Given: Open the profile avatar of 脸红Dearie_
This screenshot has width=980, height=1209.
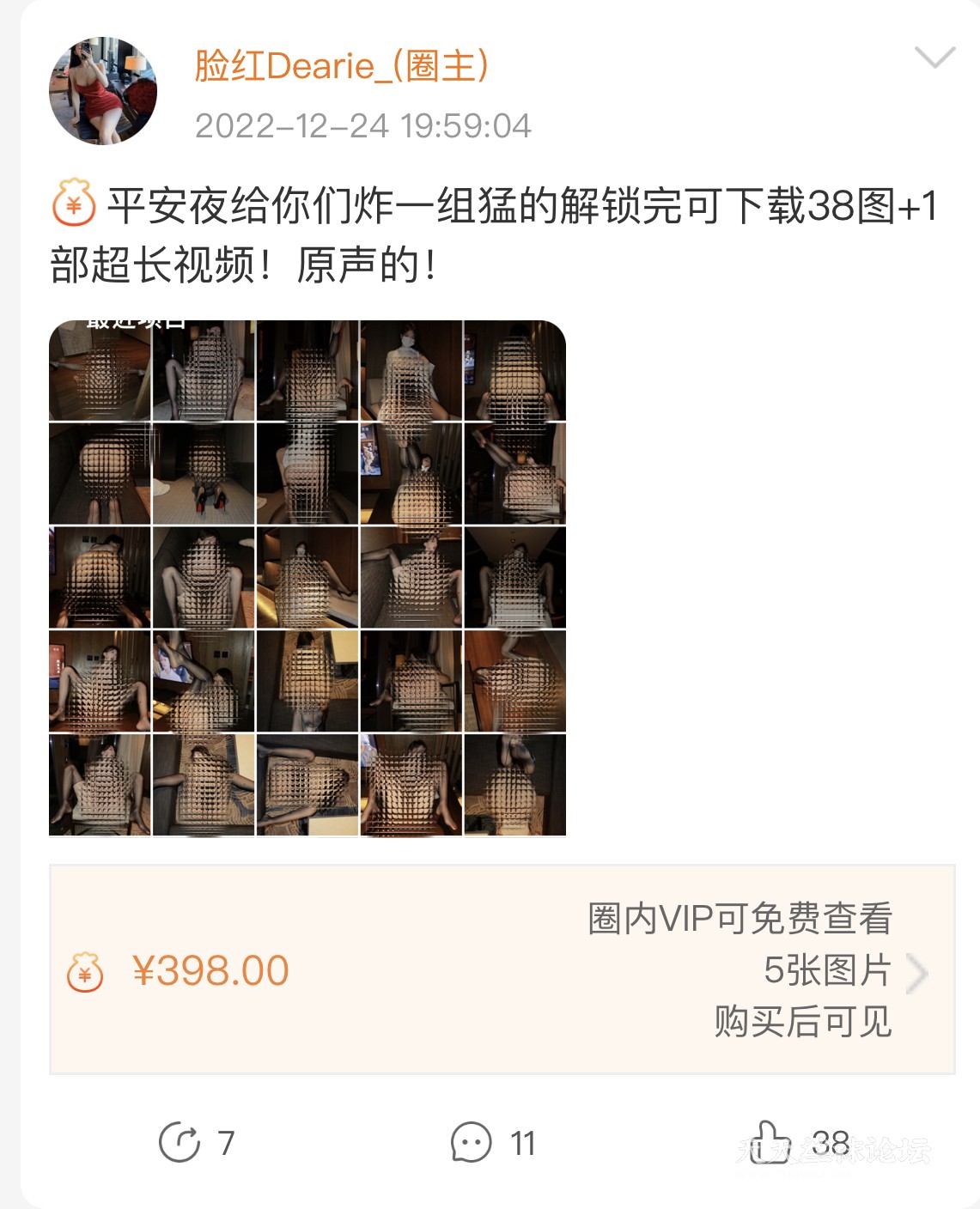Looking at the screenshot, I should click(103, 92).
